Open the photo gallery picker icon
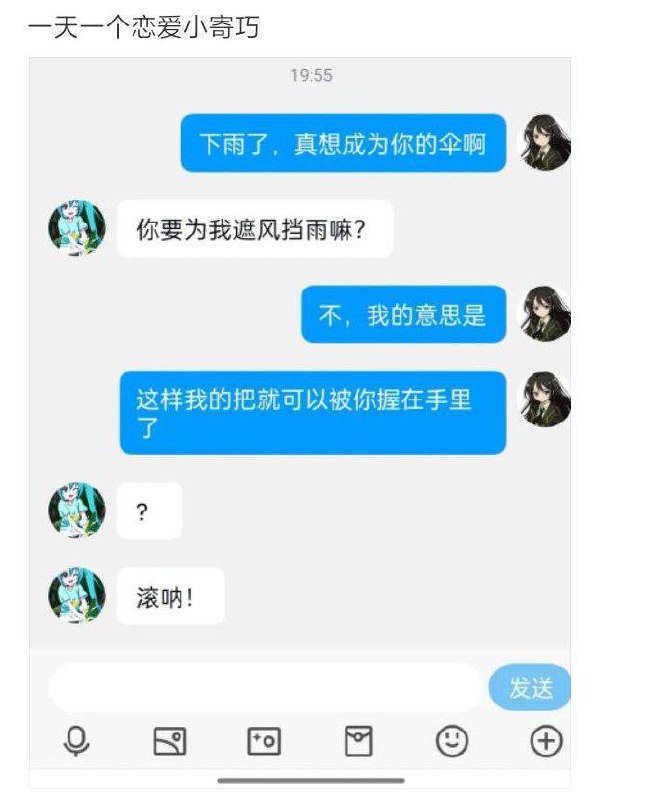The width and height of the screenshot is (666, 800). click(x=170, y=741)
